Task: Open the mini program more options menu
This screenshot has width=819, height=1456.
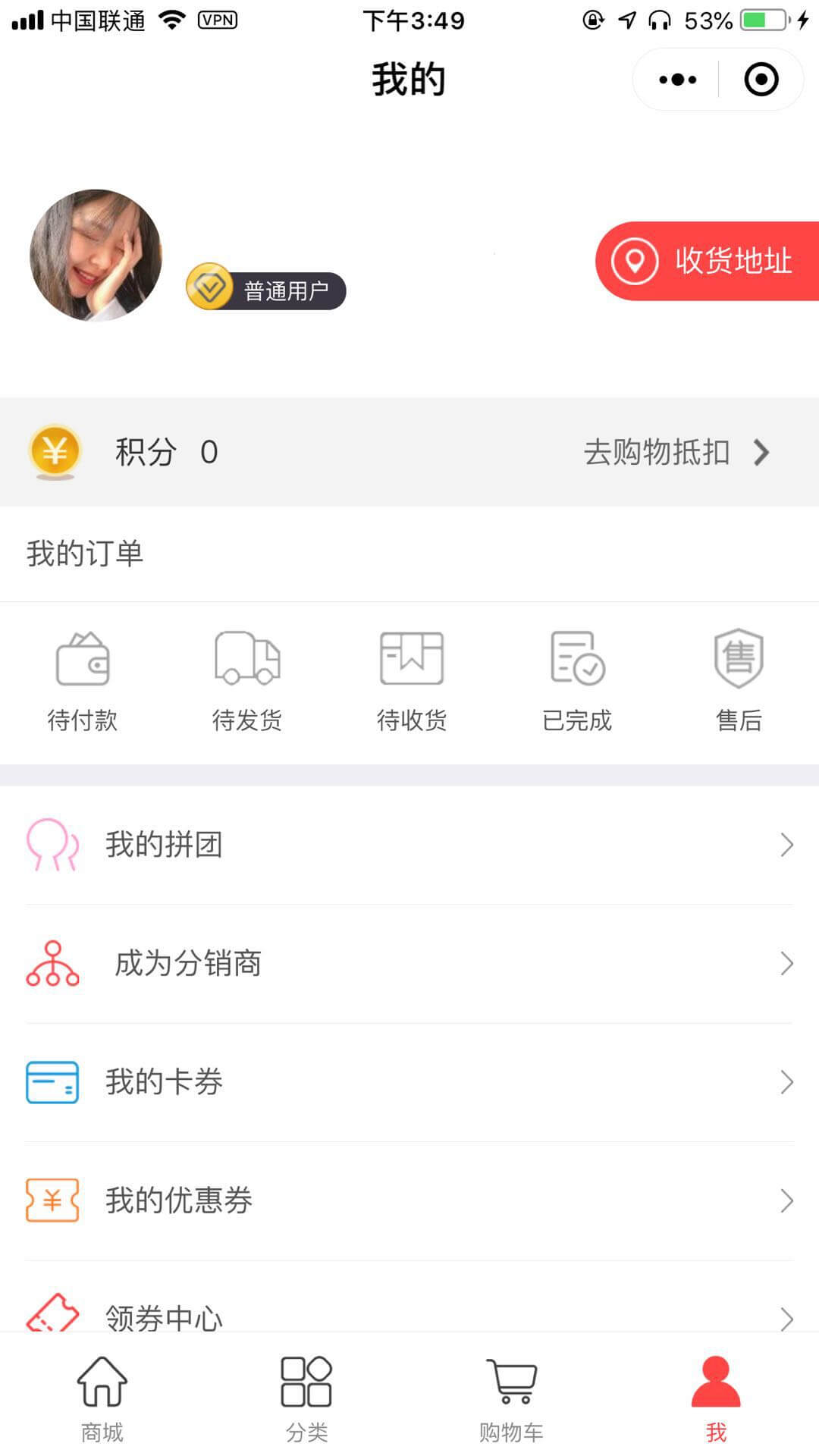Action: [677, 80]
